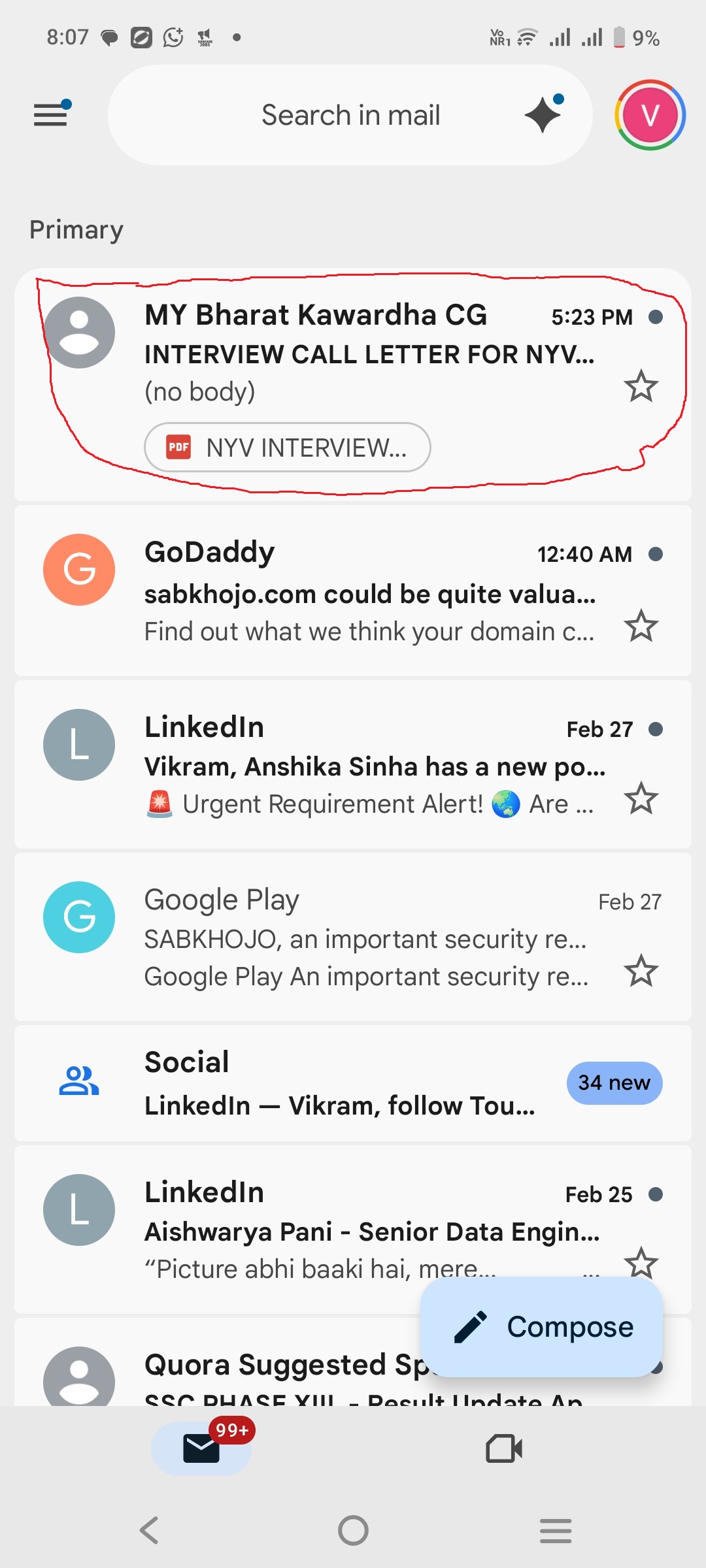Screen dimensions: 706x1568
Task: Tap the Search in mail field
Action: pyautogui.click(x=350, y=115)
